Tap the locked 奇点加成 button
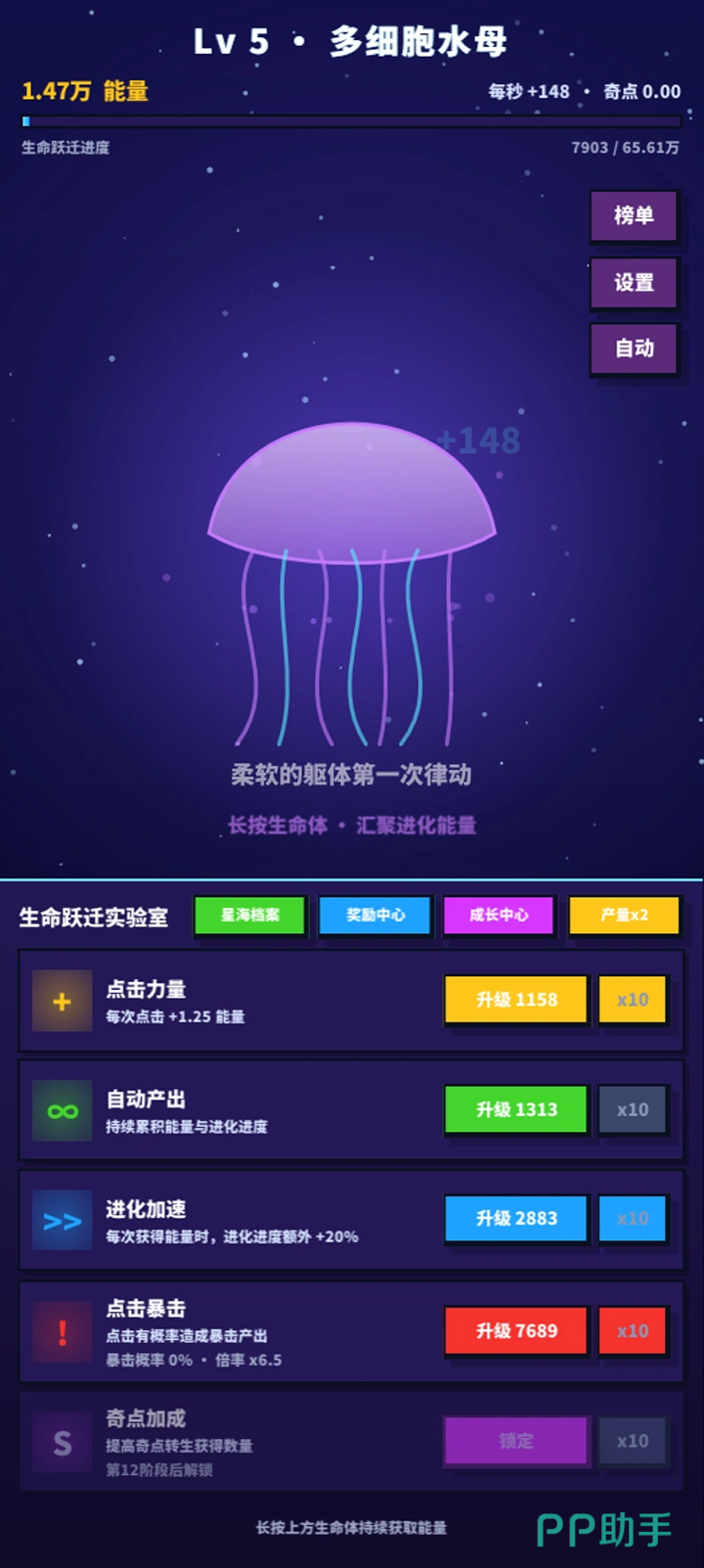Screen dimensions: 704x1568 pyautogui.click(x=516, y=1441)
